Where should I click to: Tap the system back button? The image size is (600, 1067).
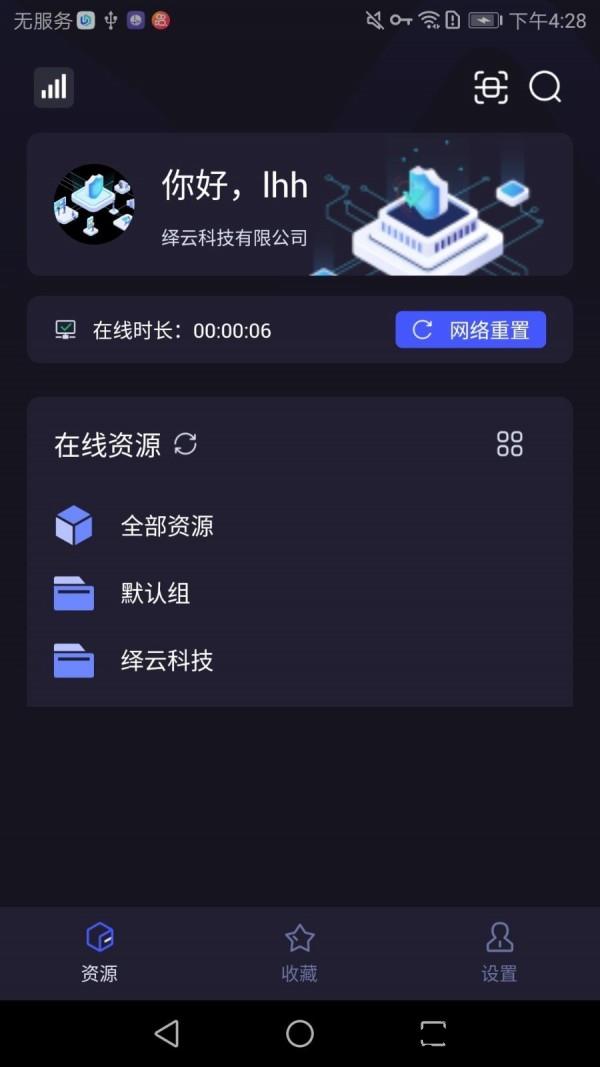[x=167, y=1033]
